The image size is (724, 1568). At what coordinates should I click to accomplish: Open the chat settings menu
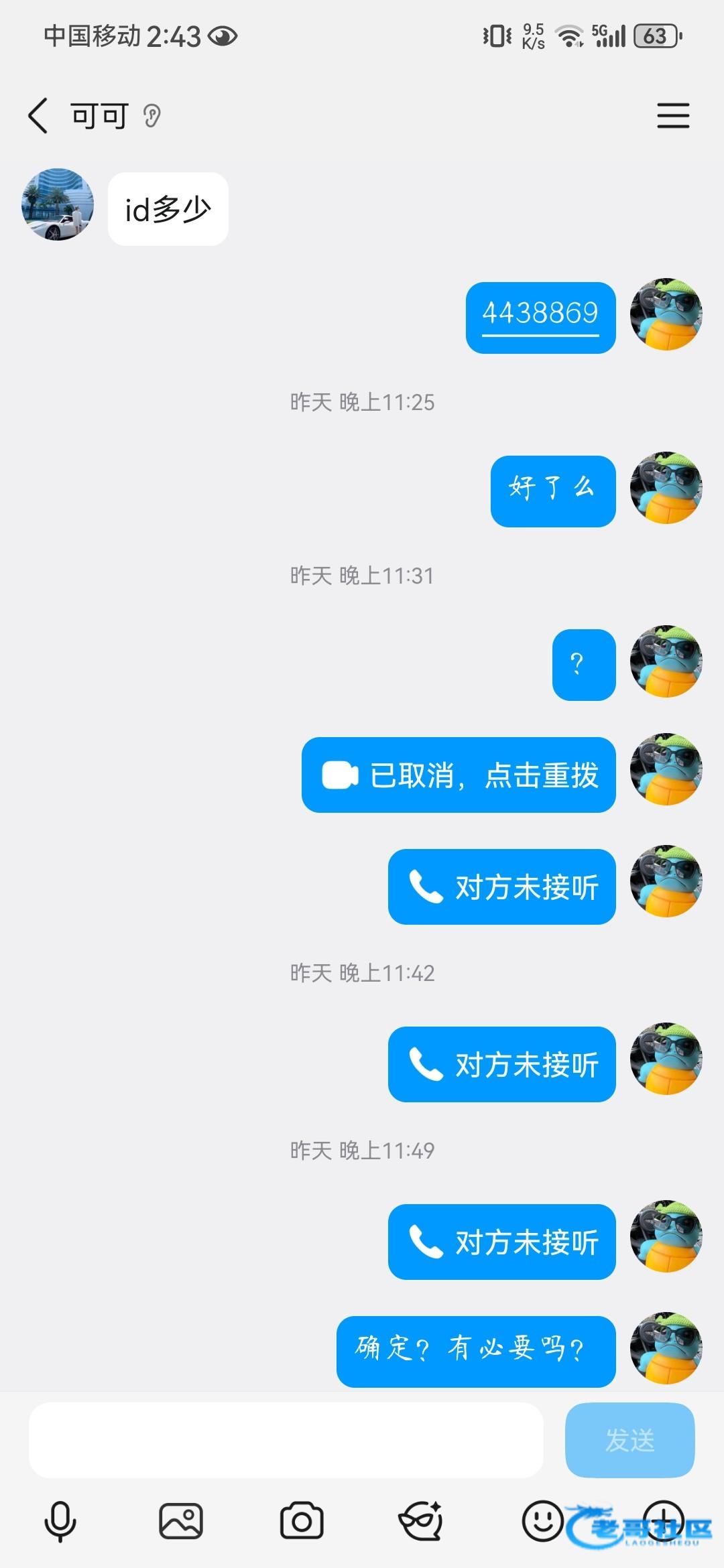(673, 115)
